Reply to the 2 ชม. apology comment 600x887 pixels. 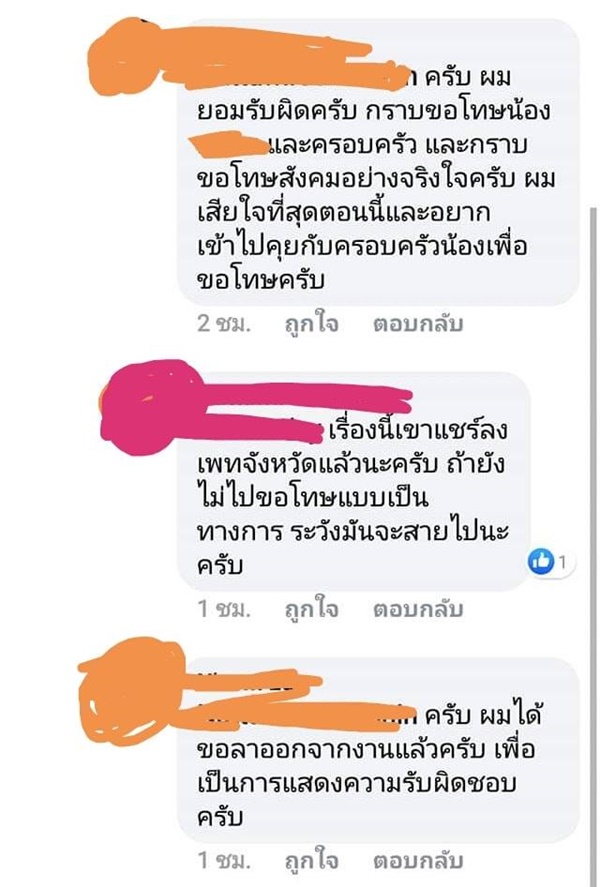pos(418,324)
